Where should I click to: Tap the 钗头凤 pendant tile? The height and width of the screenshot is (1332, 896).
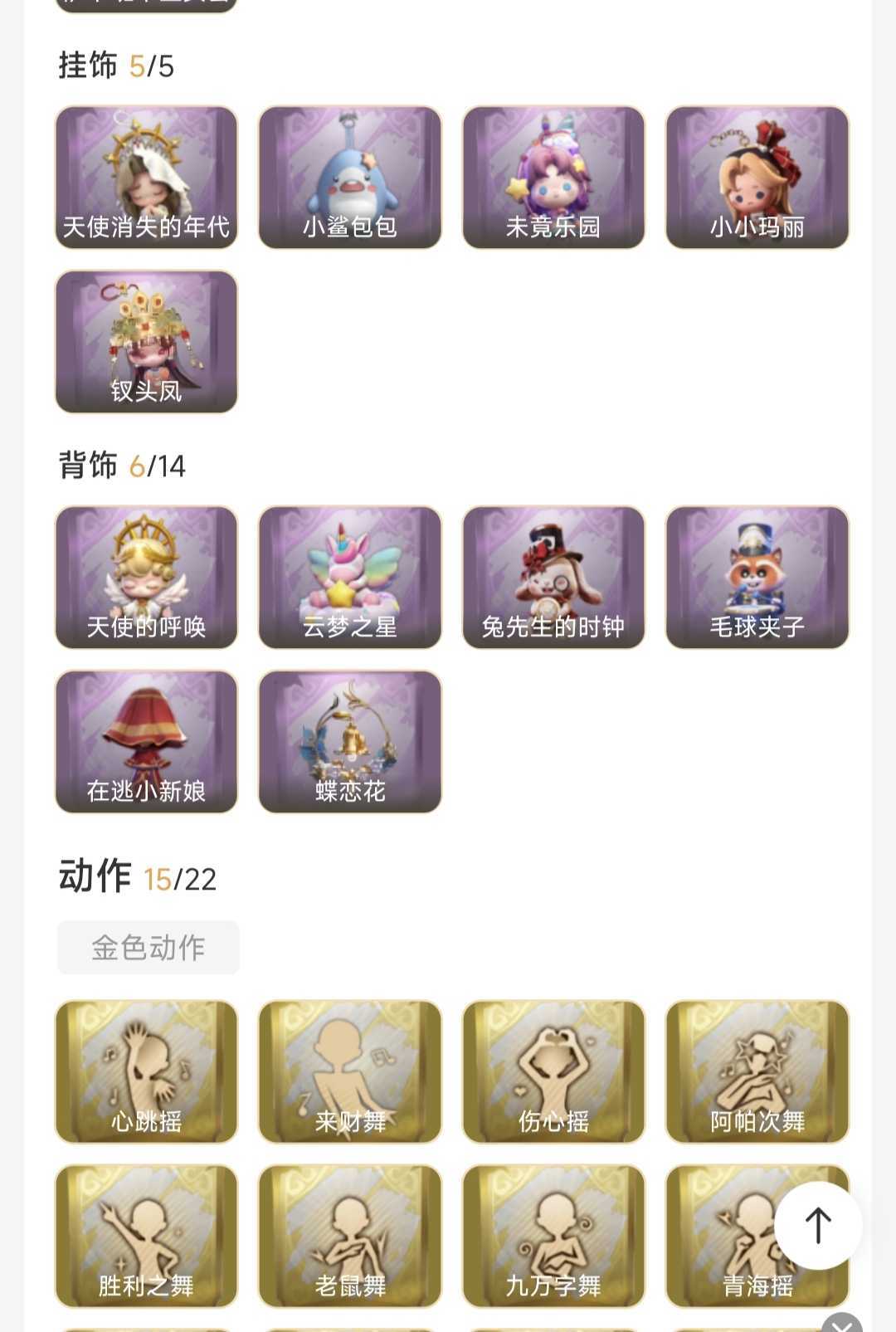(x=146, y=341)
